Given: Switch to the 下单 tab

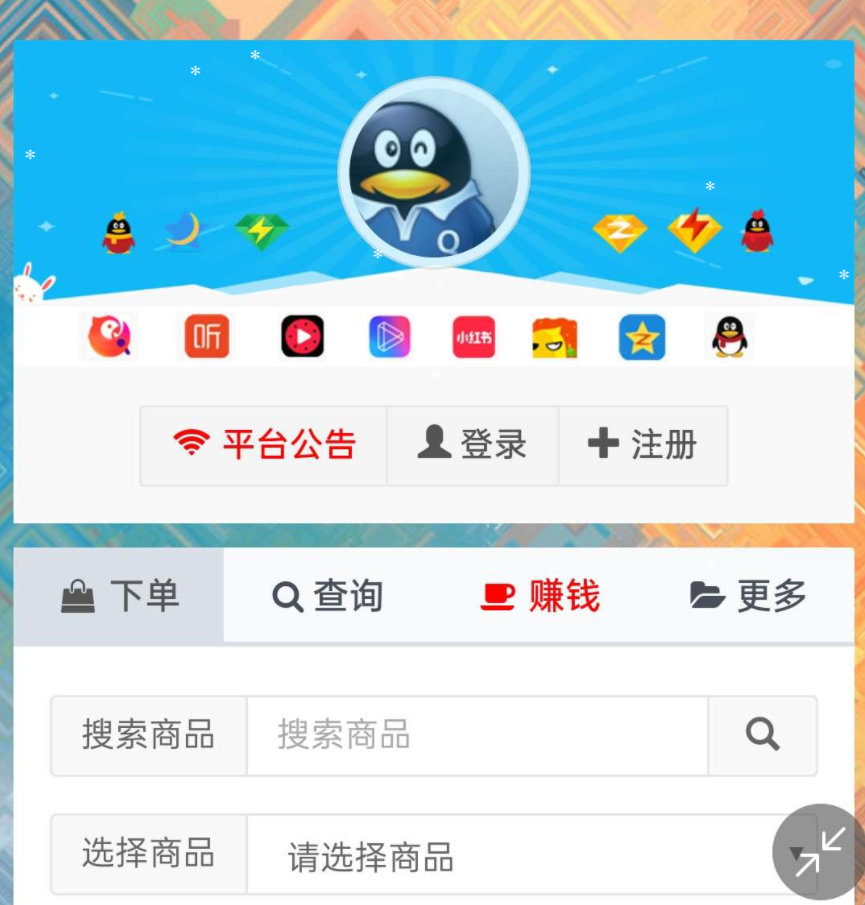Looking at the screenshot, I should pos(120,596).
